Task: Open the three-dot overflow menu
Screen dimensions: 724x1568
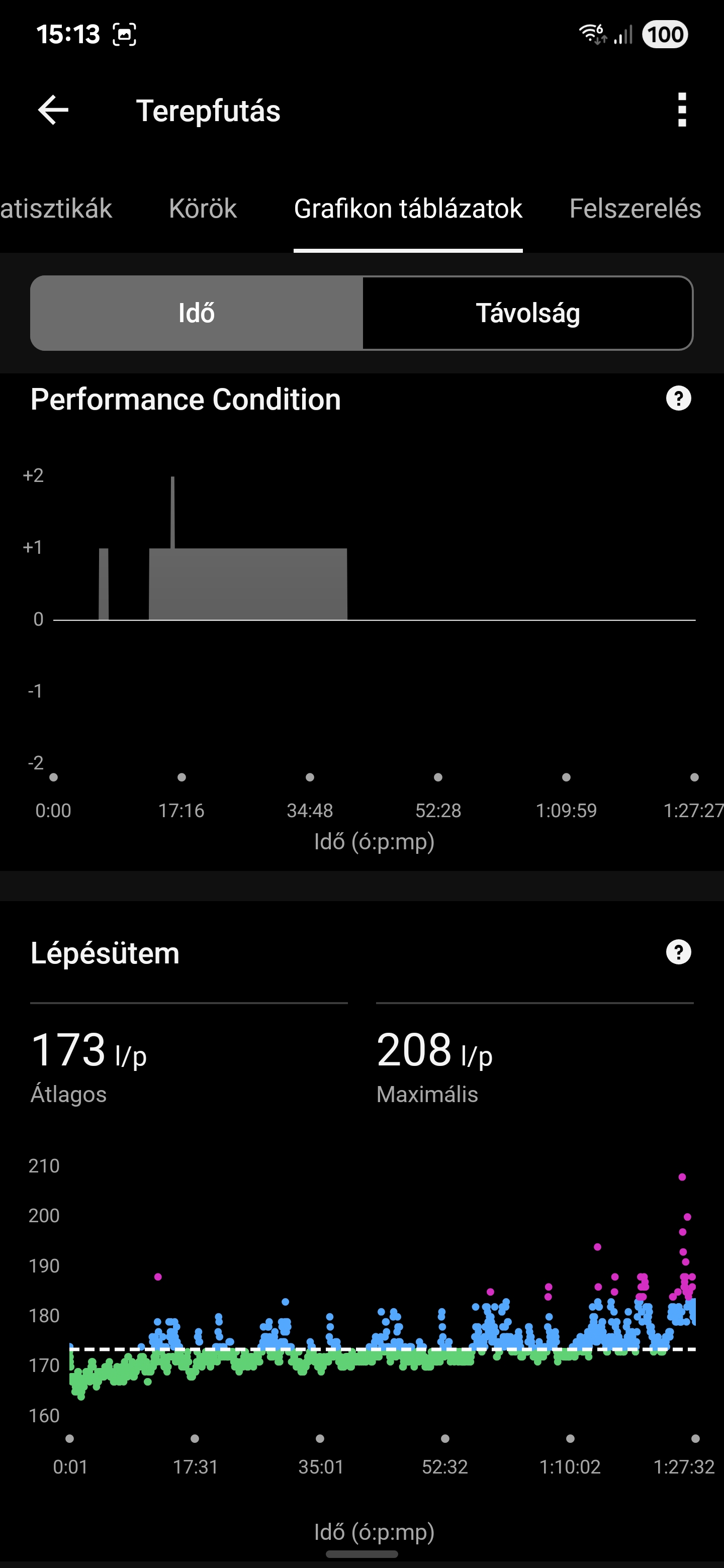Action: pos(682,110)
